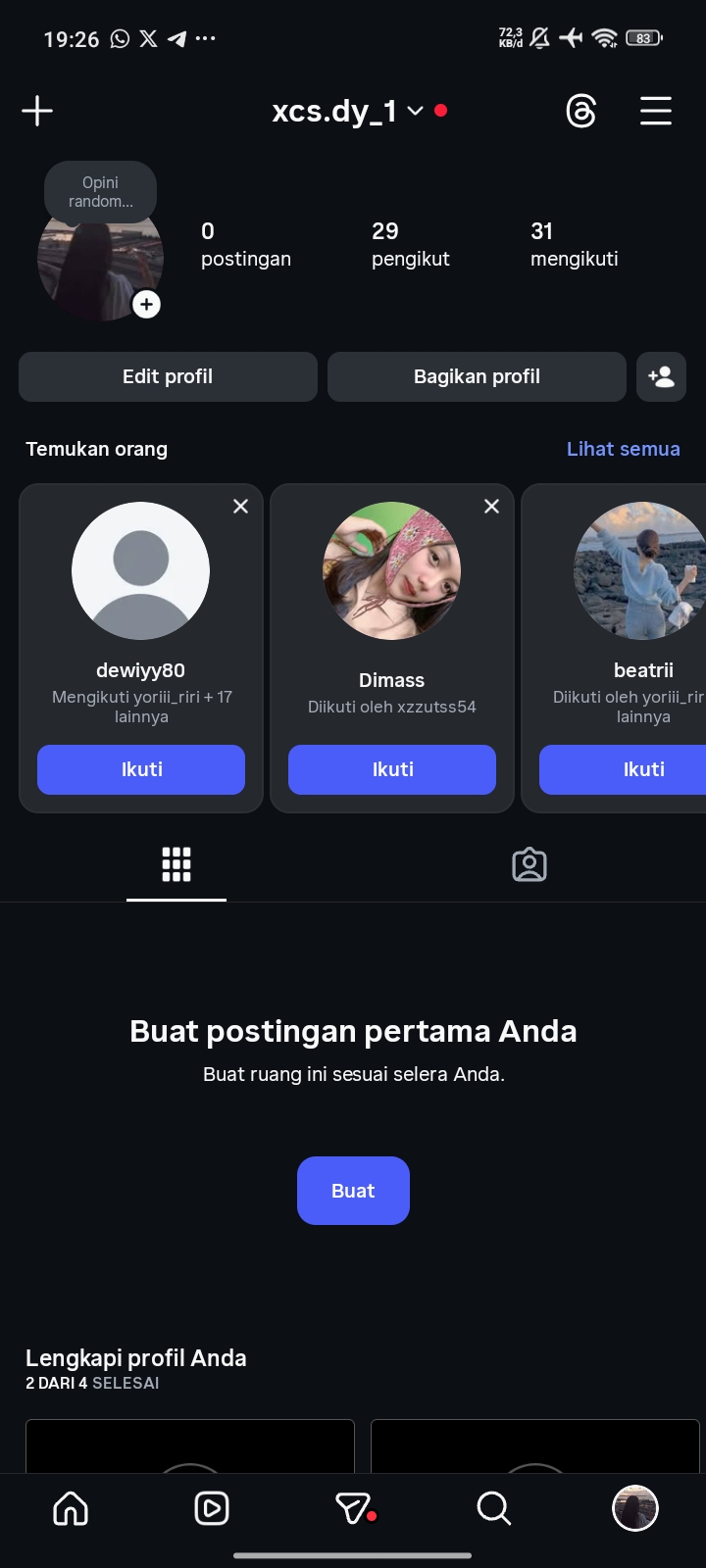This screenshot has height=1568, width=706.
Task: Dismiss the dewiyy80 suggestion card
Action: [240, 507]
